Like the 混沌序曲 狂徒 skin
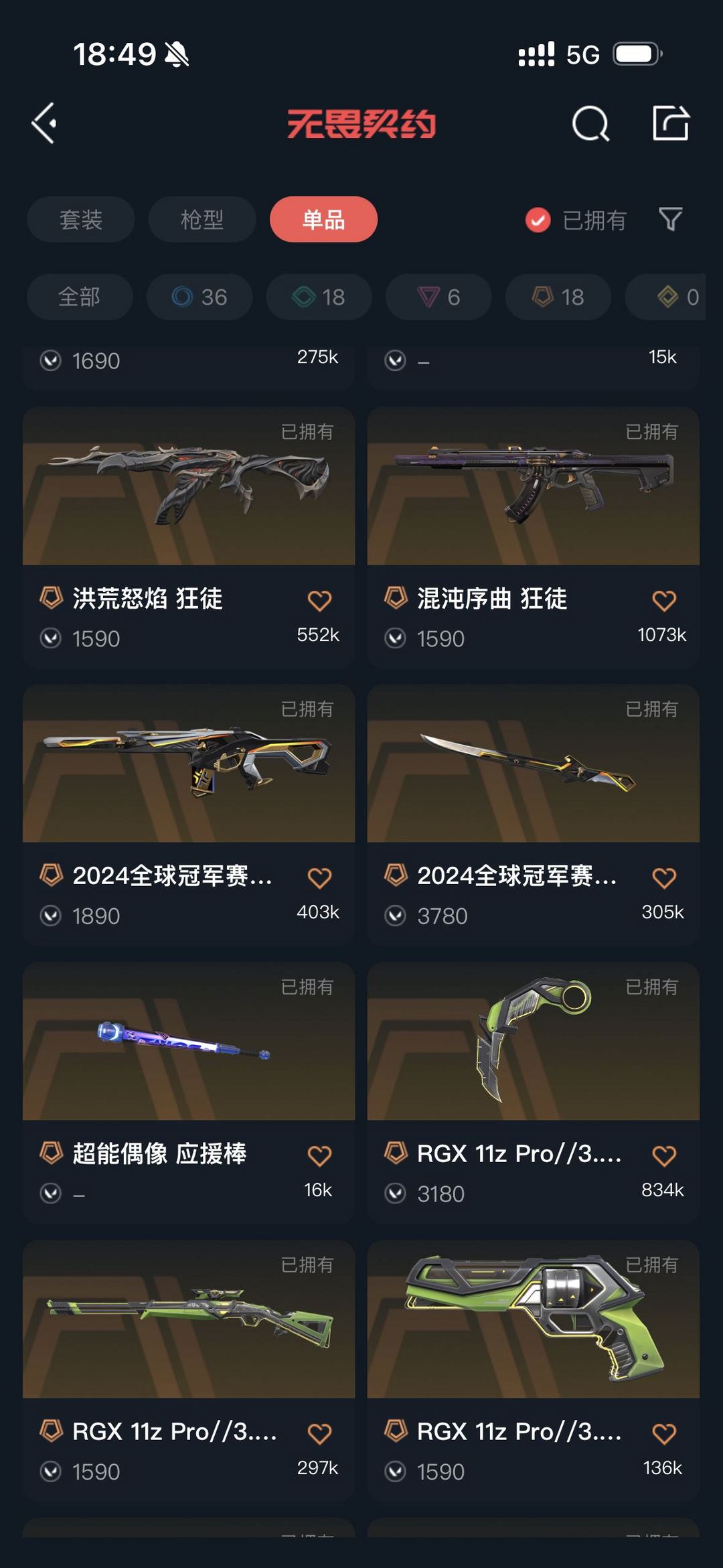Screen dimensions: 723x1568 click(664, 600)
